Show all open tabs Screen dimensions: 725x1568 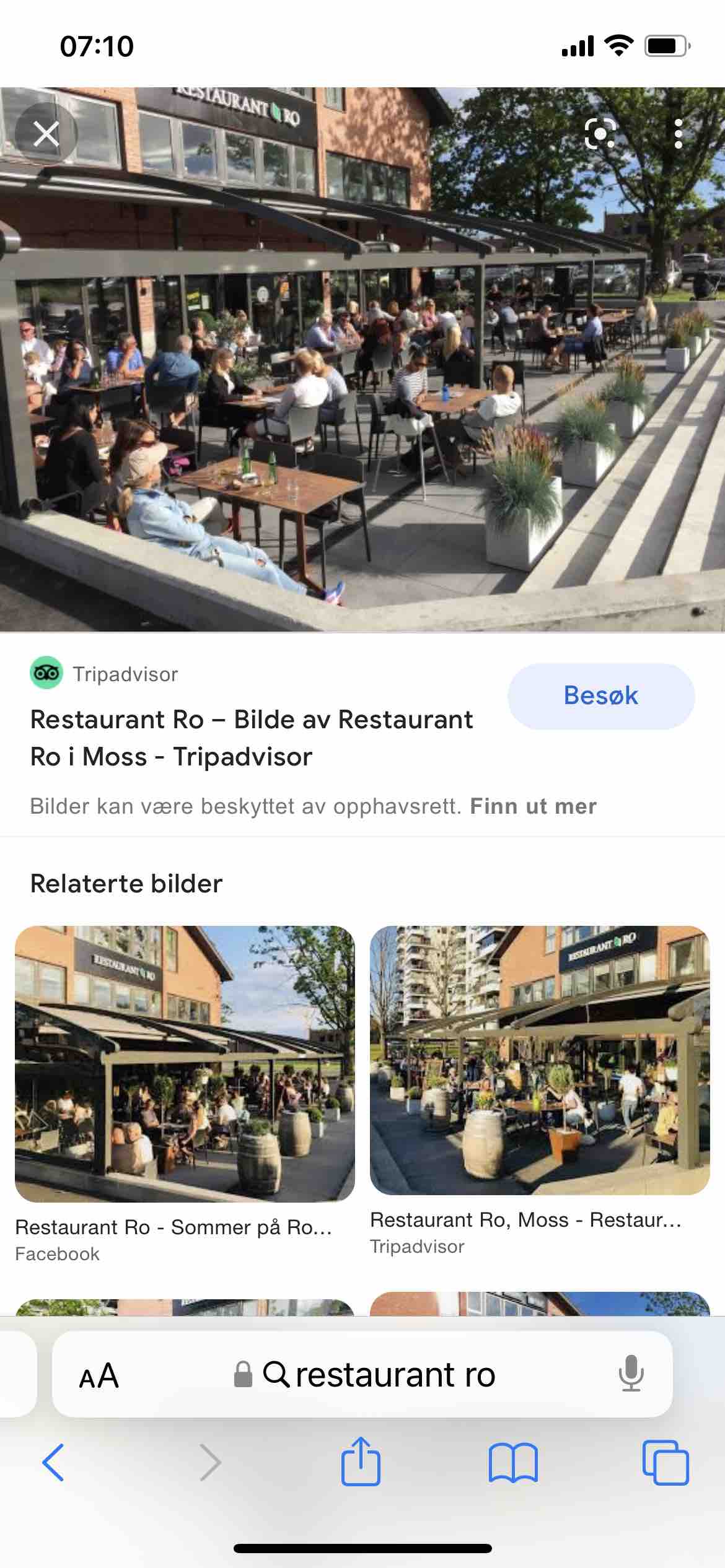(x=666, y=1463)
